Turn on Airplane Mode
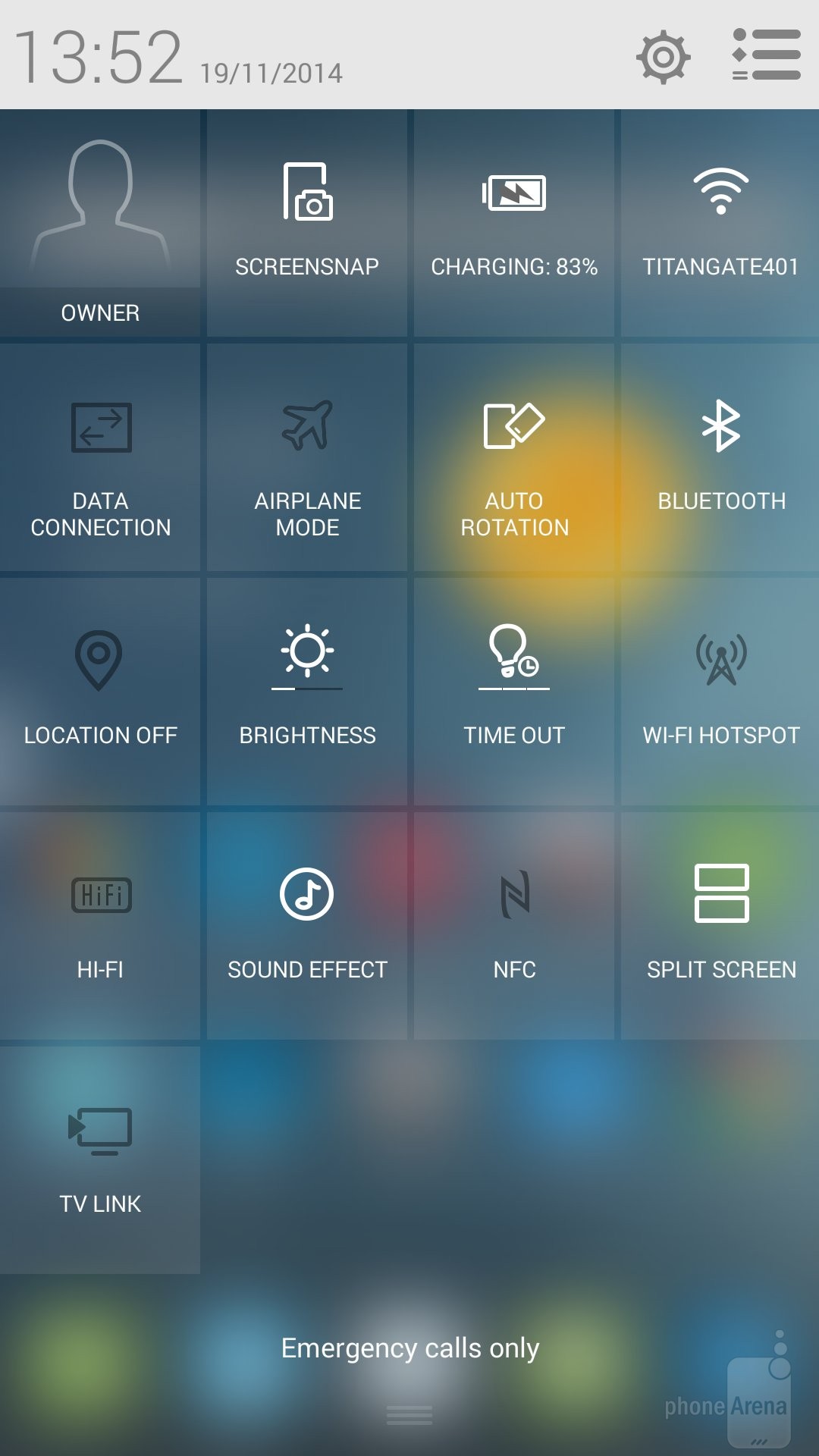 click(307, 459)
